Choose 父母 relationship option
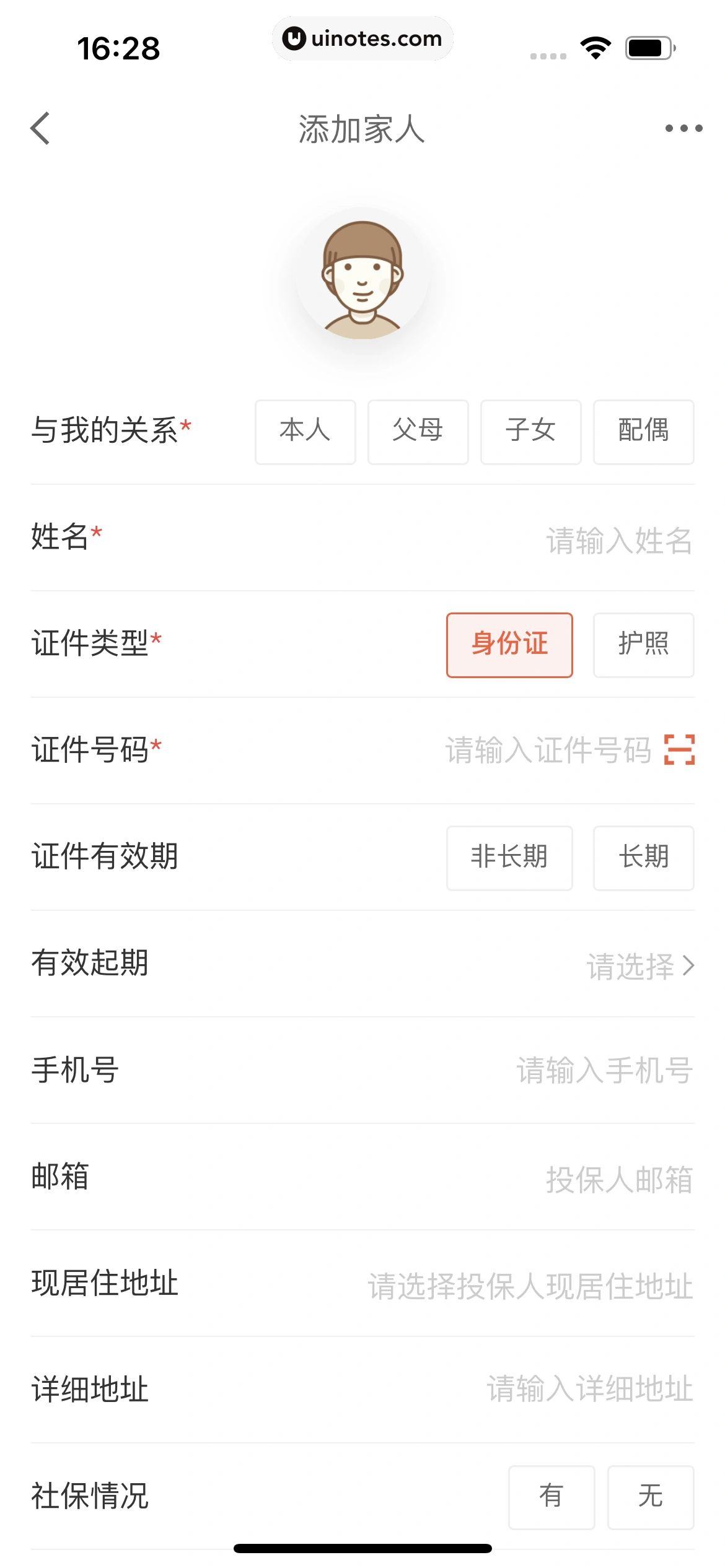Image resolution: width=725 pixels, height=1568 pixels. [x=418, y=432]
